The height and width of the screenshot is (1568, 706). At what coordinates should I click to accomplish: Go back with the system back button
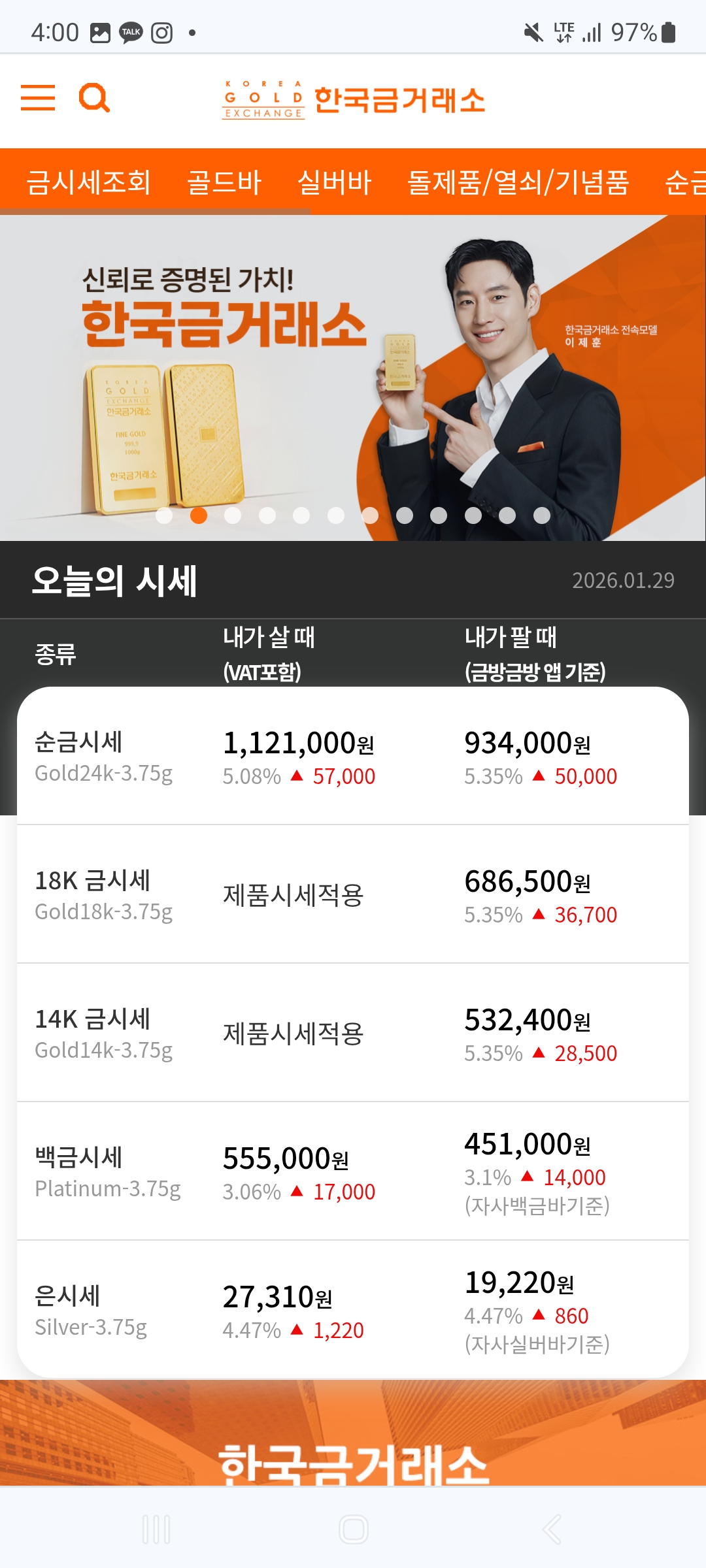tap(551, 1529)
